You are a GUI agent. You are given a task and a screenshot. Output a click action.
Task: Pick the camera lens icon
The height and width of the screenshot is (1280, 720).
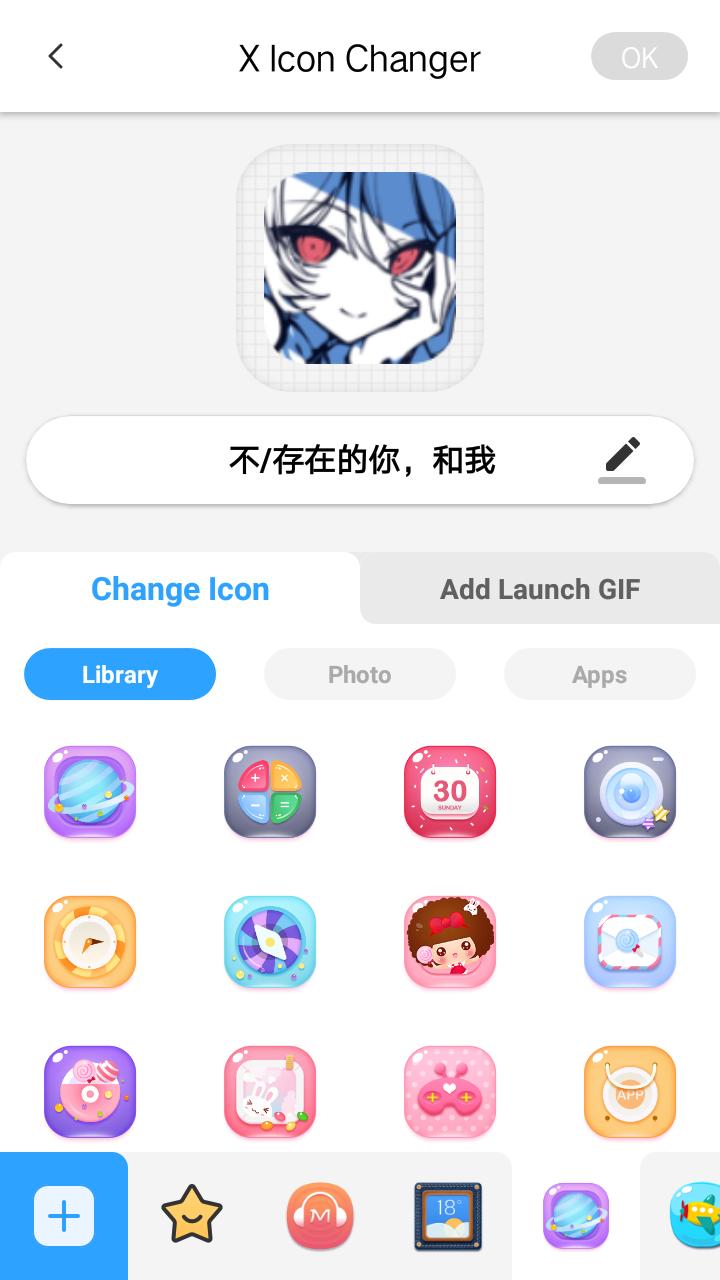click(x=630, y=792)
